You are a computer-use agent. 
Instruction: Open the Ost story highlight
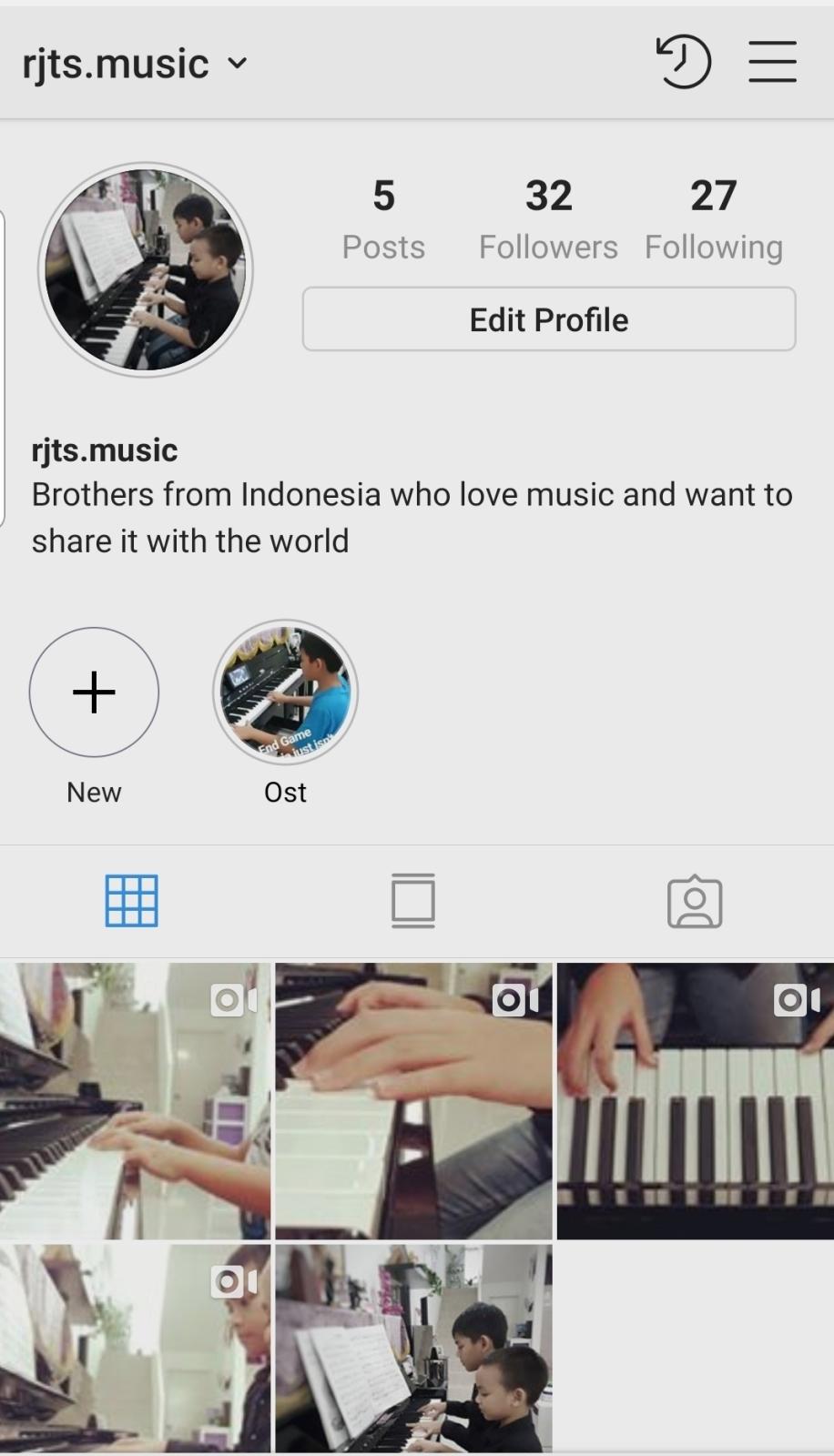coord(285,693)
